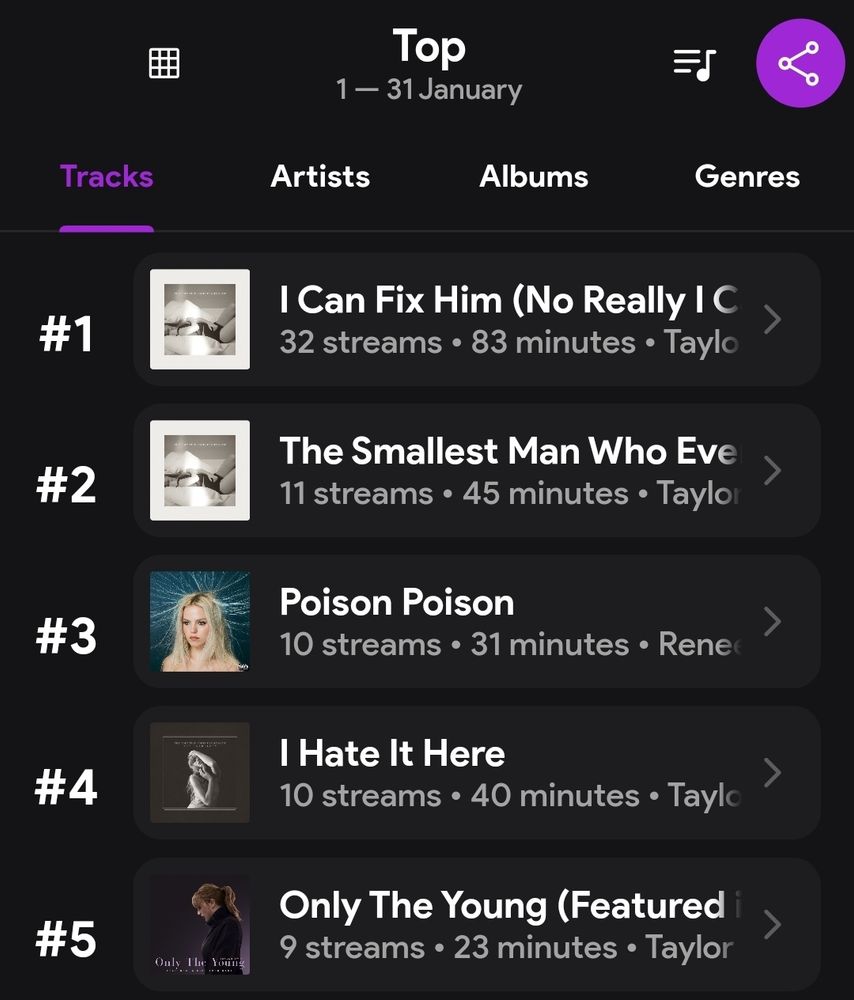This screenshot has width=854, height=1000.
Task: Open the Only The Young album thumbnail
Action: [199, 924]
